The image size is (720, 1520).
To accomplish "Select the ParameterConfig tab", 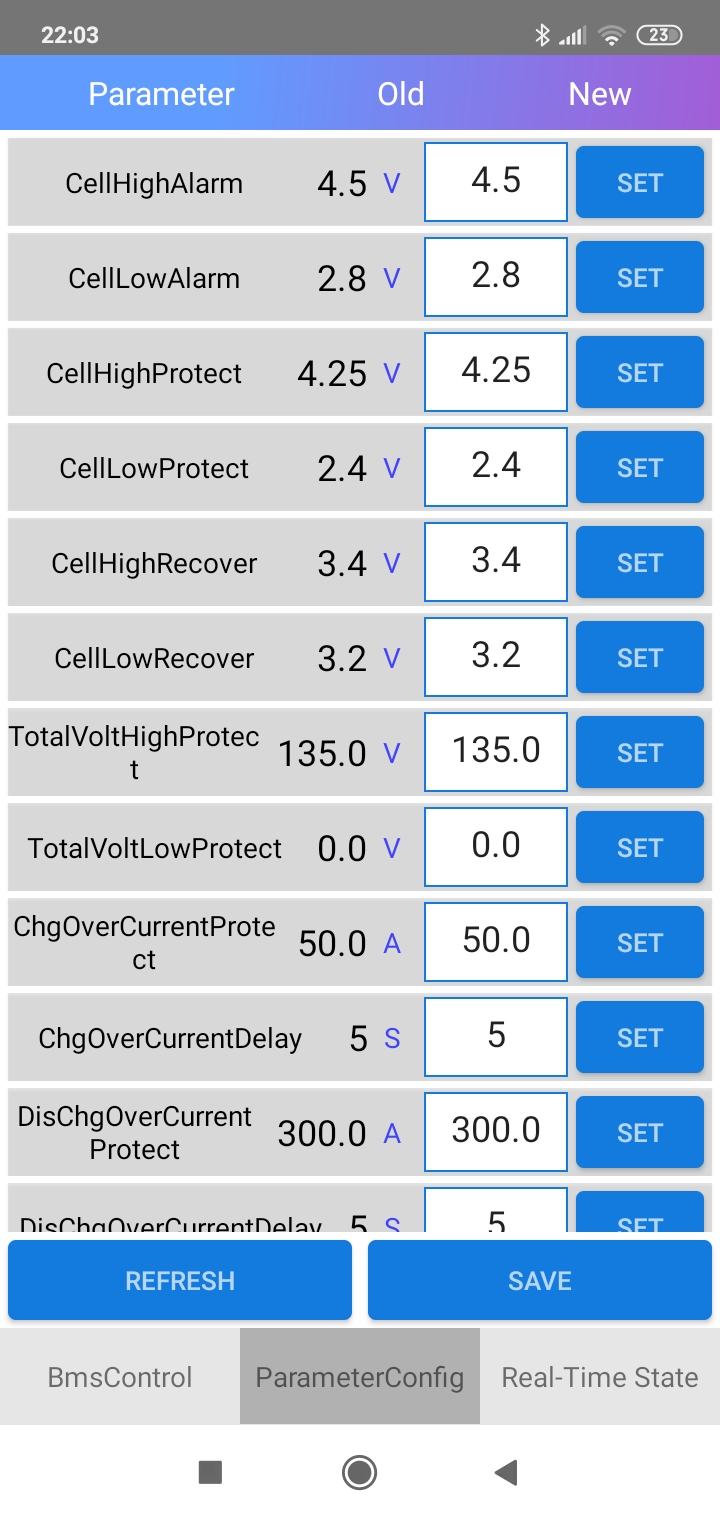I will [360, 1376].
